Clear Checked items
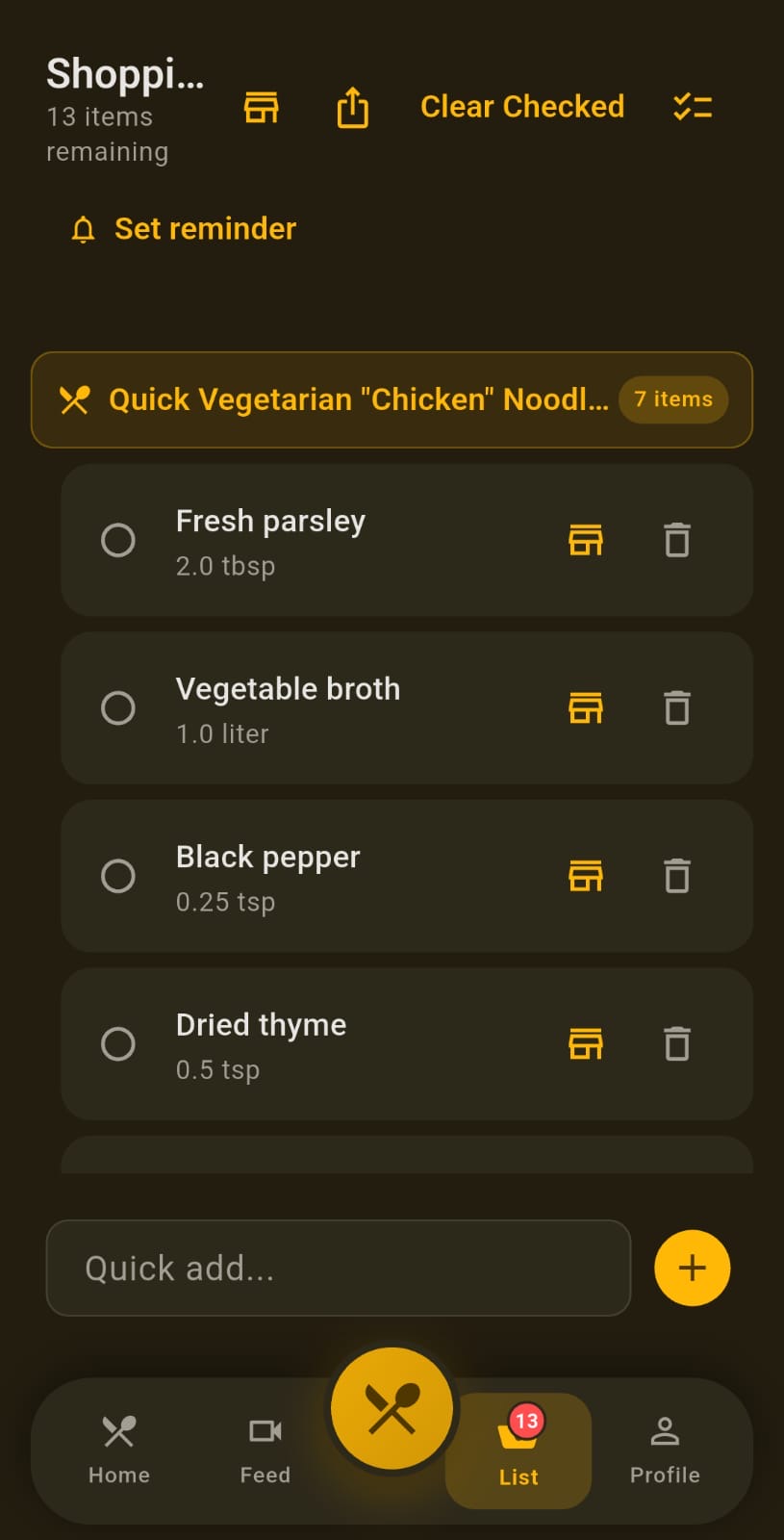 click(x=522, y=107)
